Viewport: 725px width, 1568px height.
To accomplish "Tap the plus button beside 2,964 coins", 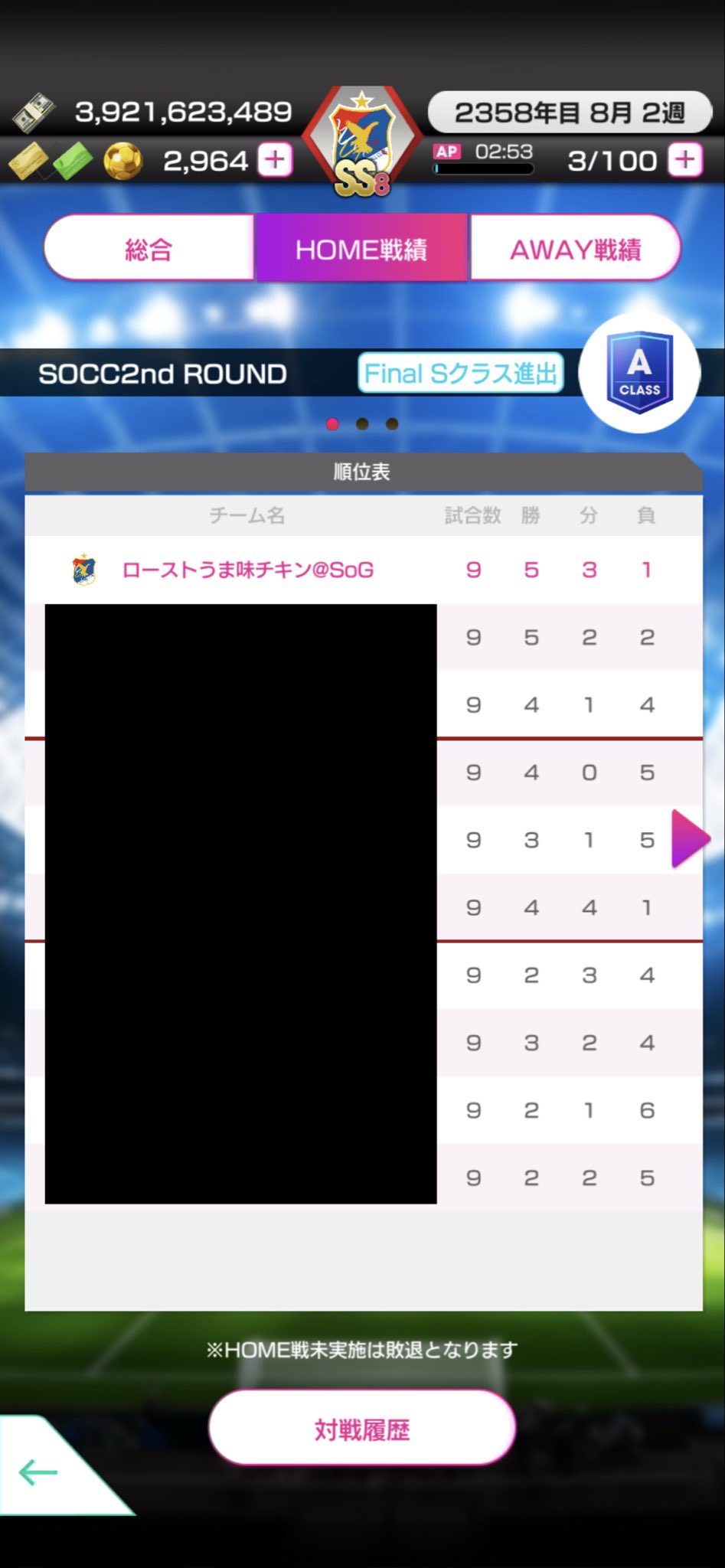I will click(x=275, y=161).
